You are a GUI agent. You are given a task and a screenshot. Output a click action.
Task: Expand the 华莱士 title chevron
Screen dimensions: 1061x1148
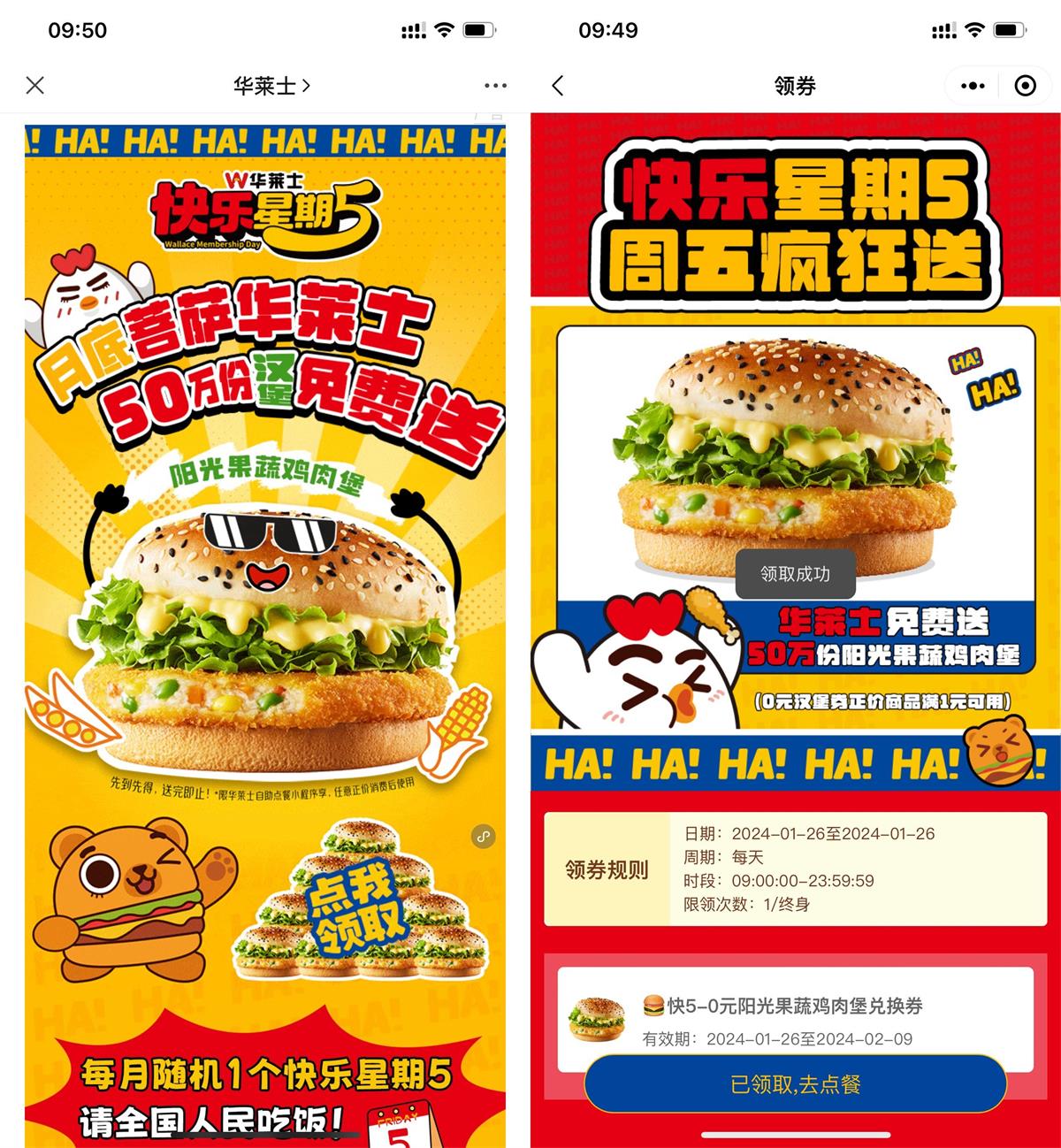306,85
